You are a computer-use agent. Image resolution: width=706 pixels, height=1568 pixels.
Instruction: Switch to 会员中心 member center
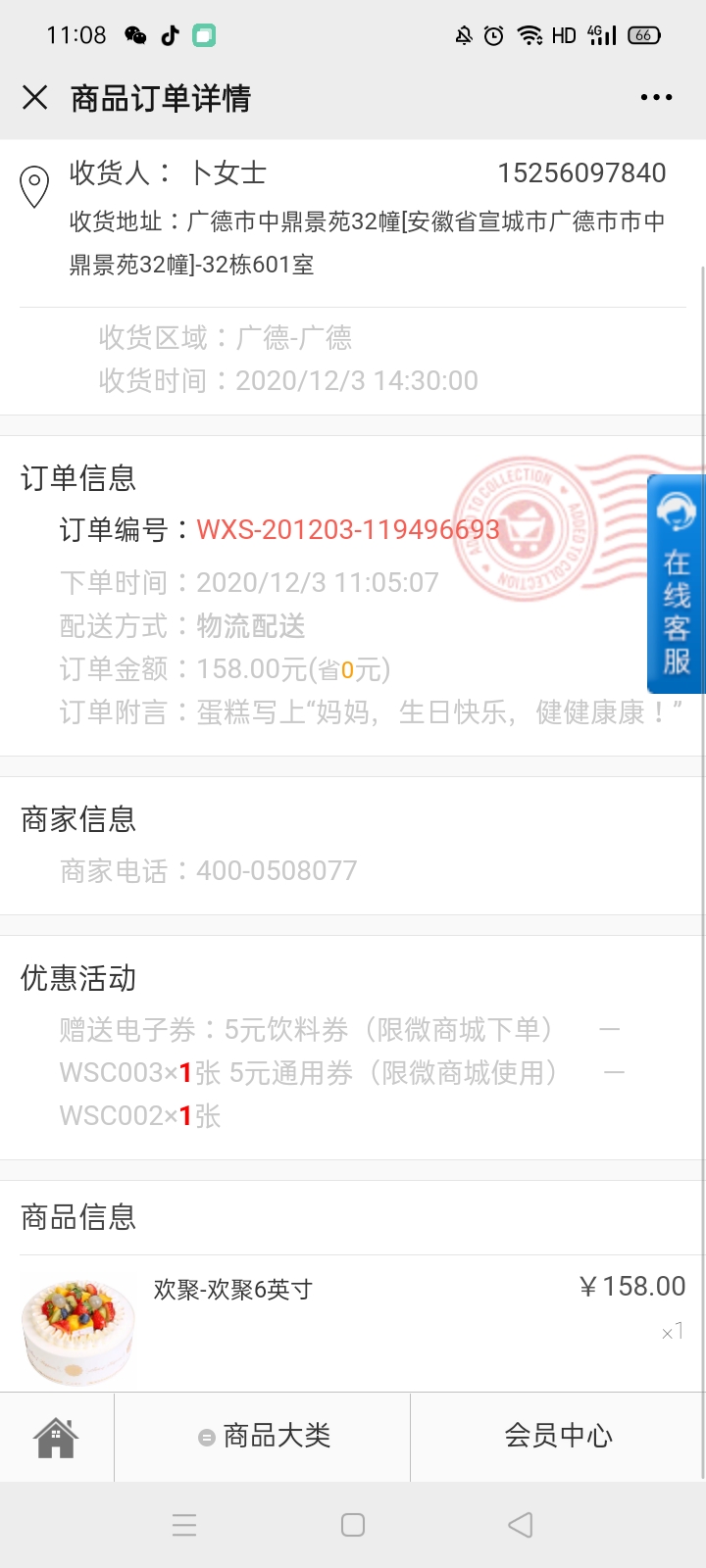coord(558,1437)
